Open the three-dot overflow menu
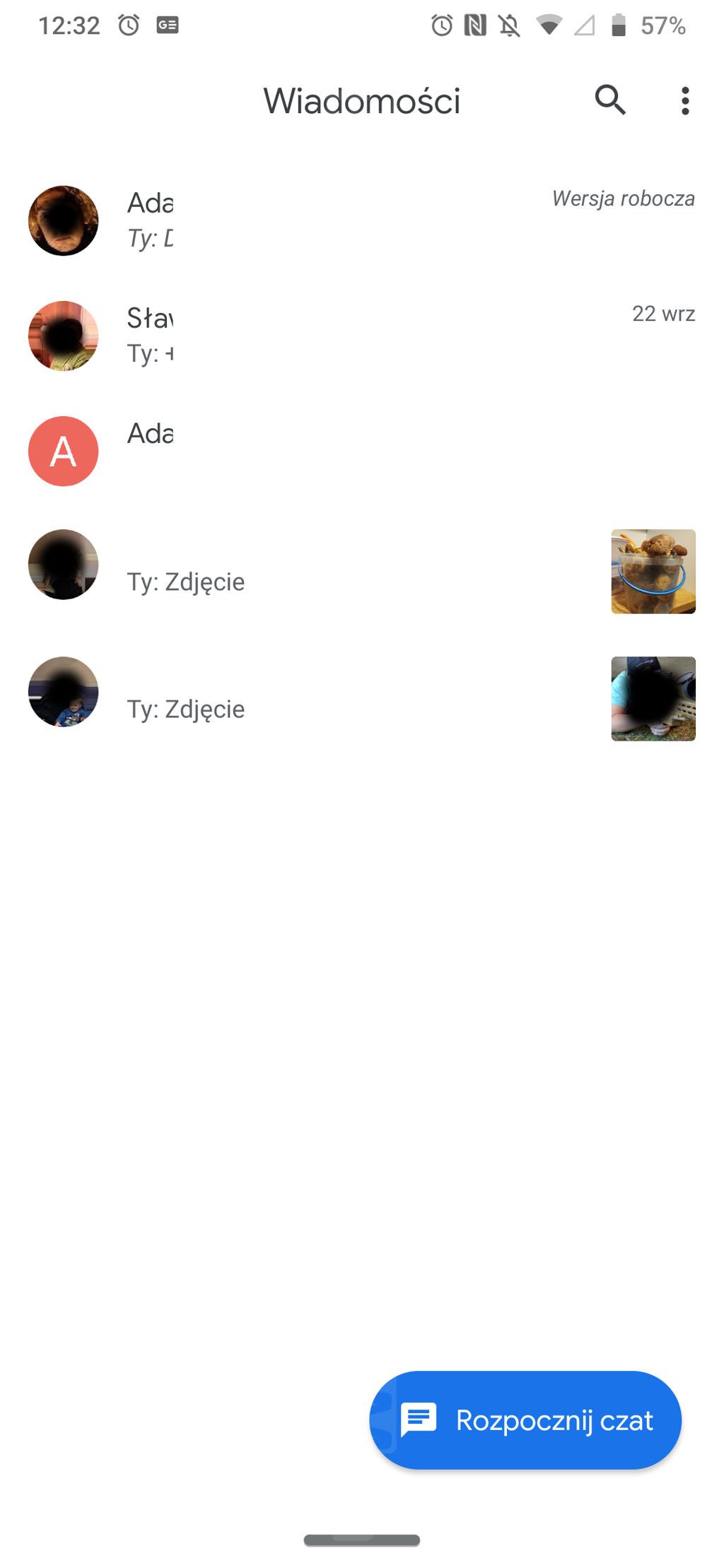Image resolution: width=724 pixels, height=1568 pixels. coord(684,101)
